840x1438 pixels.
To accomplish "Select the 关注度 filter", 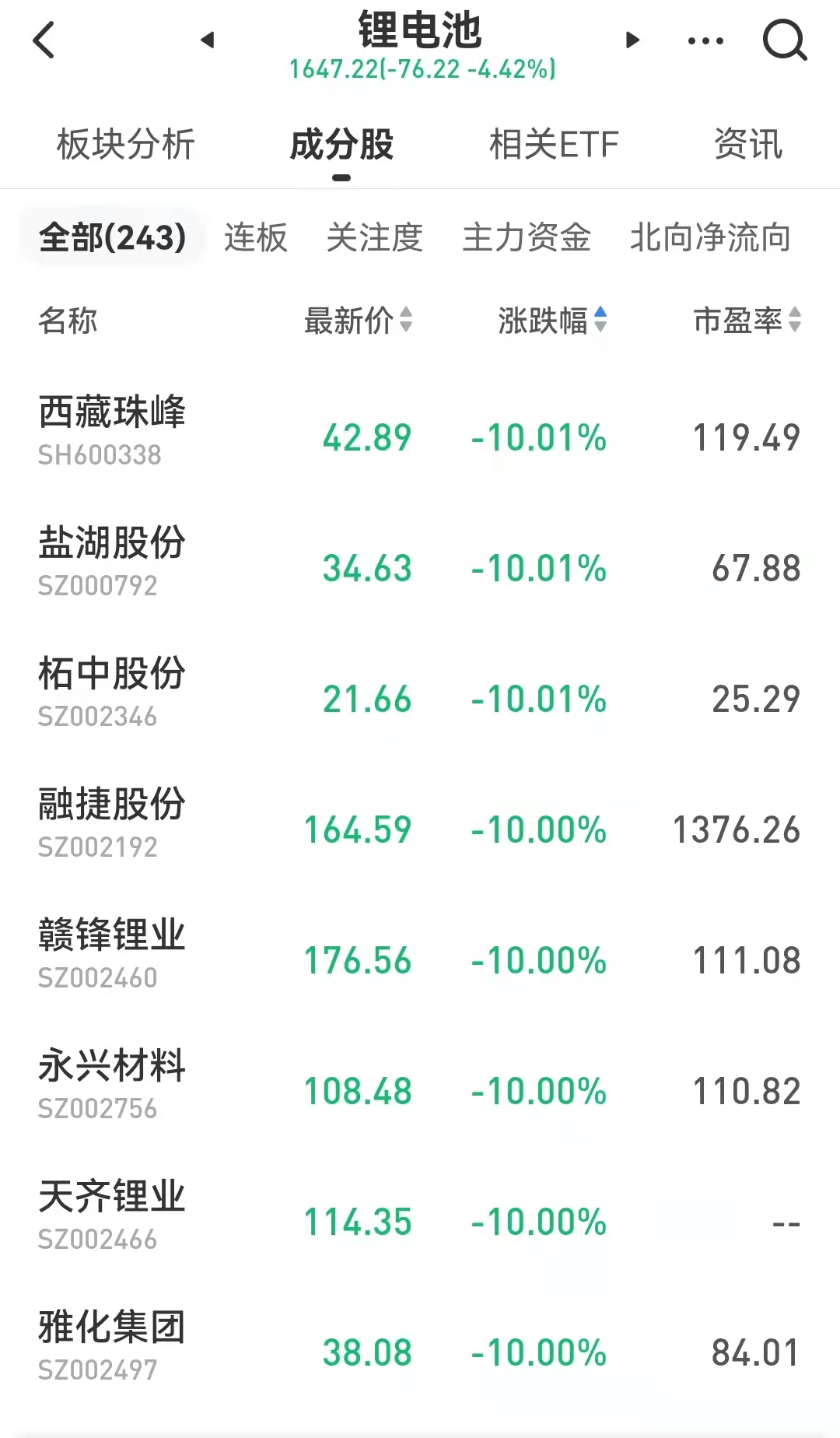I will (374, 237).
